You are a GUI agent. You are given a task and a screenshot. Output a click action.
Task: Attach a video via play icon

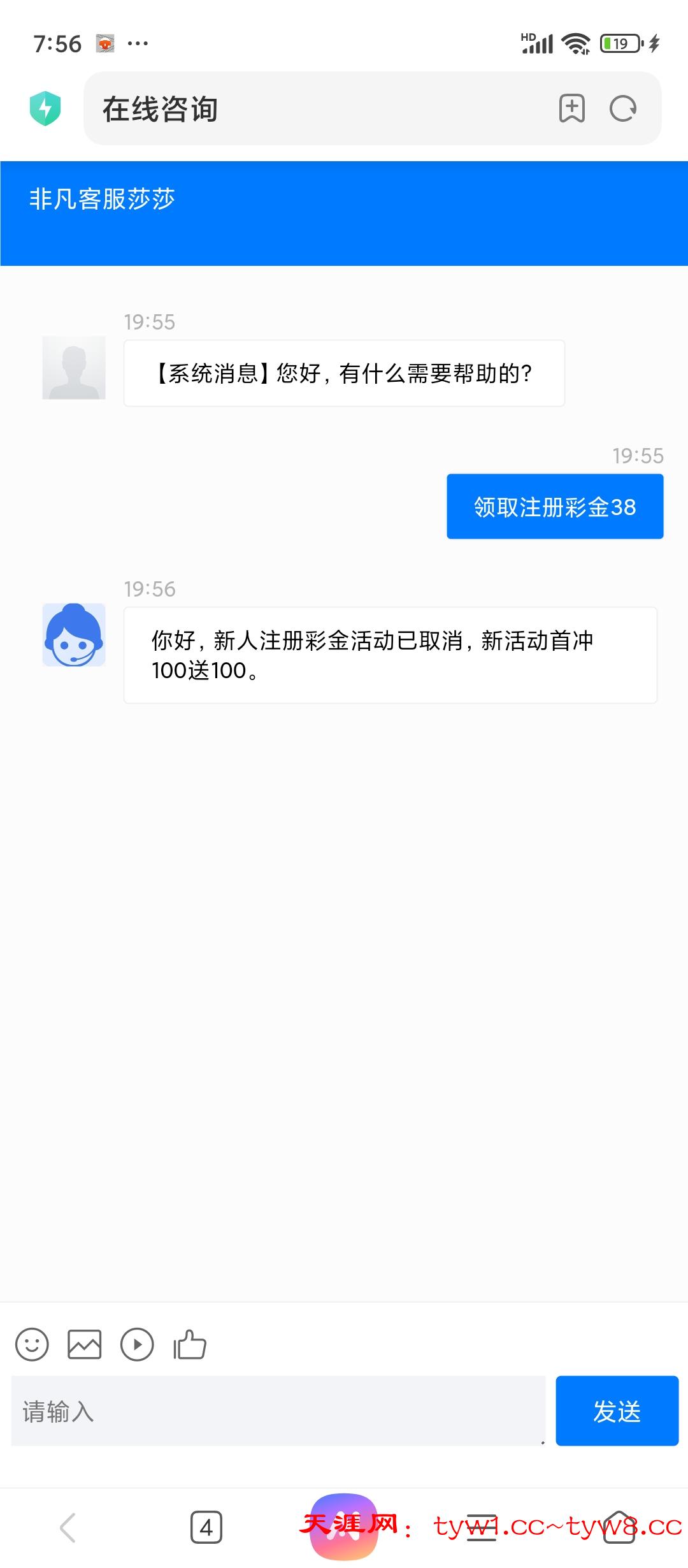coord(137,1345)
